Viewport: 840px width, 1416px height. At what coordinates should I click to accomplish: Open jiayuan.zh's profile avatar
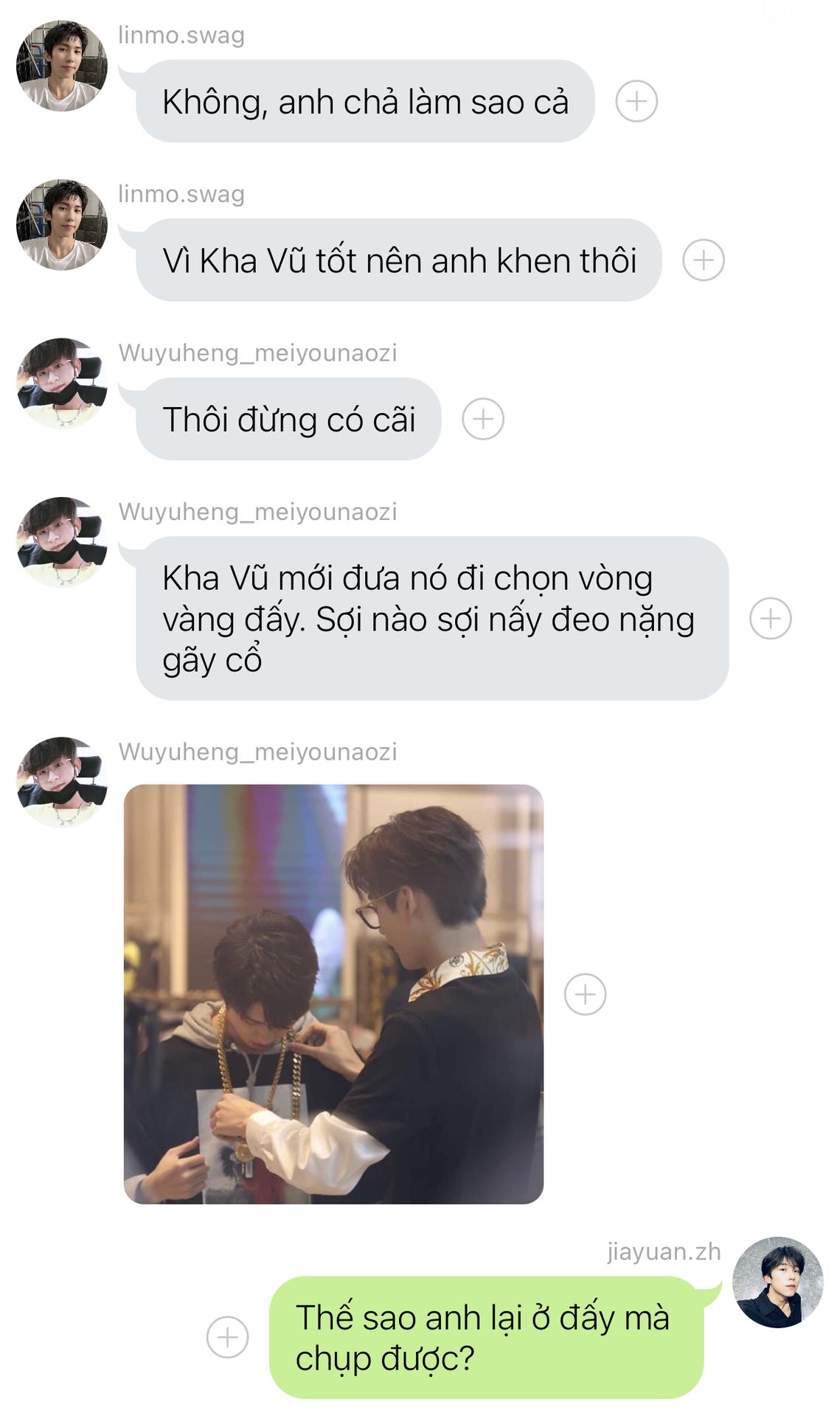tap(778, 1283)
